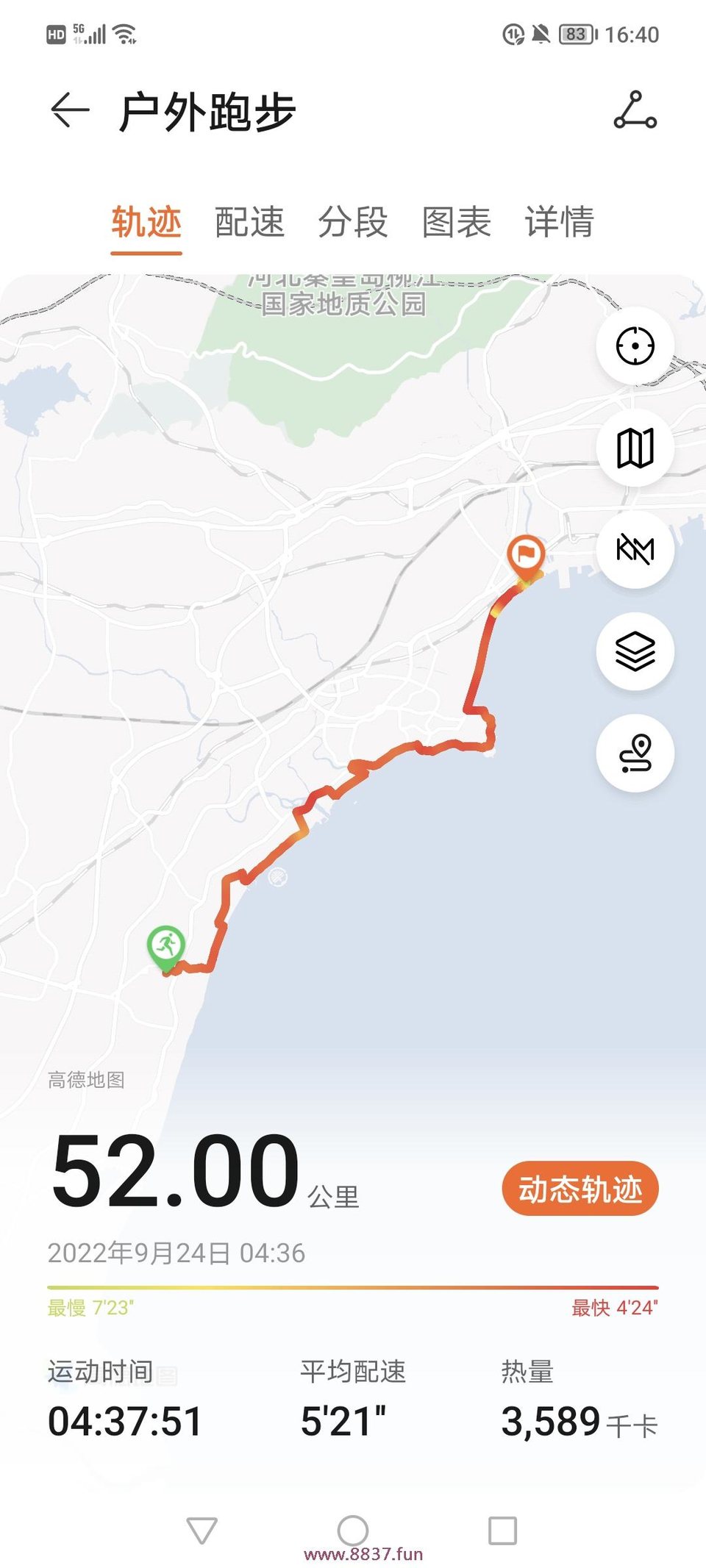Open the 分段 tab

pos(353,222)
